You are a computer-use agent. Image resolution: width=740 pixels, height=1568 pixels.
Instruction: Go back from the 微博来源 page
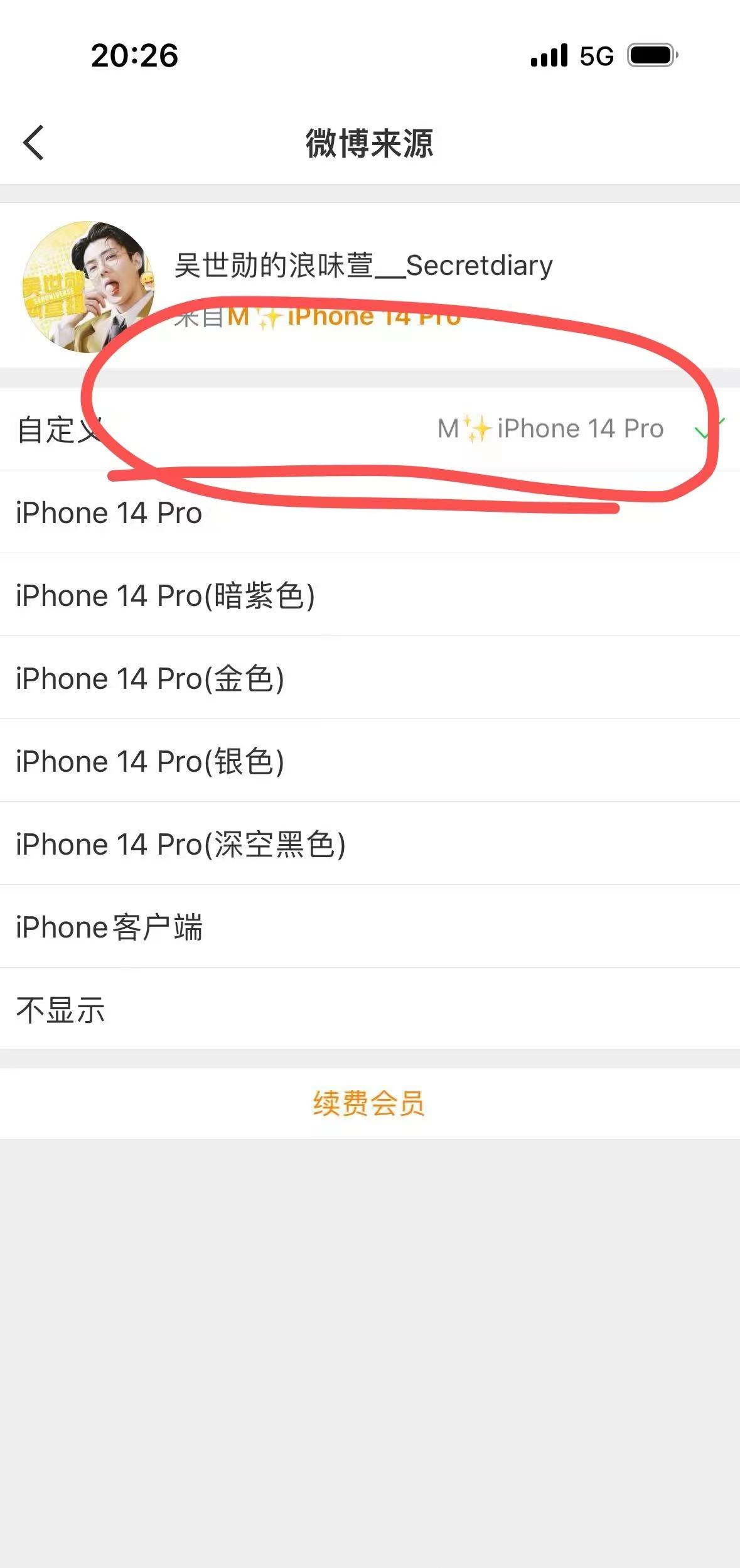point(34,143)
